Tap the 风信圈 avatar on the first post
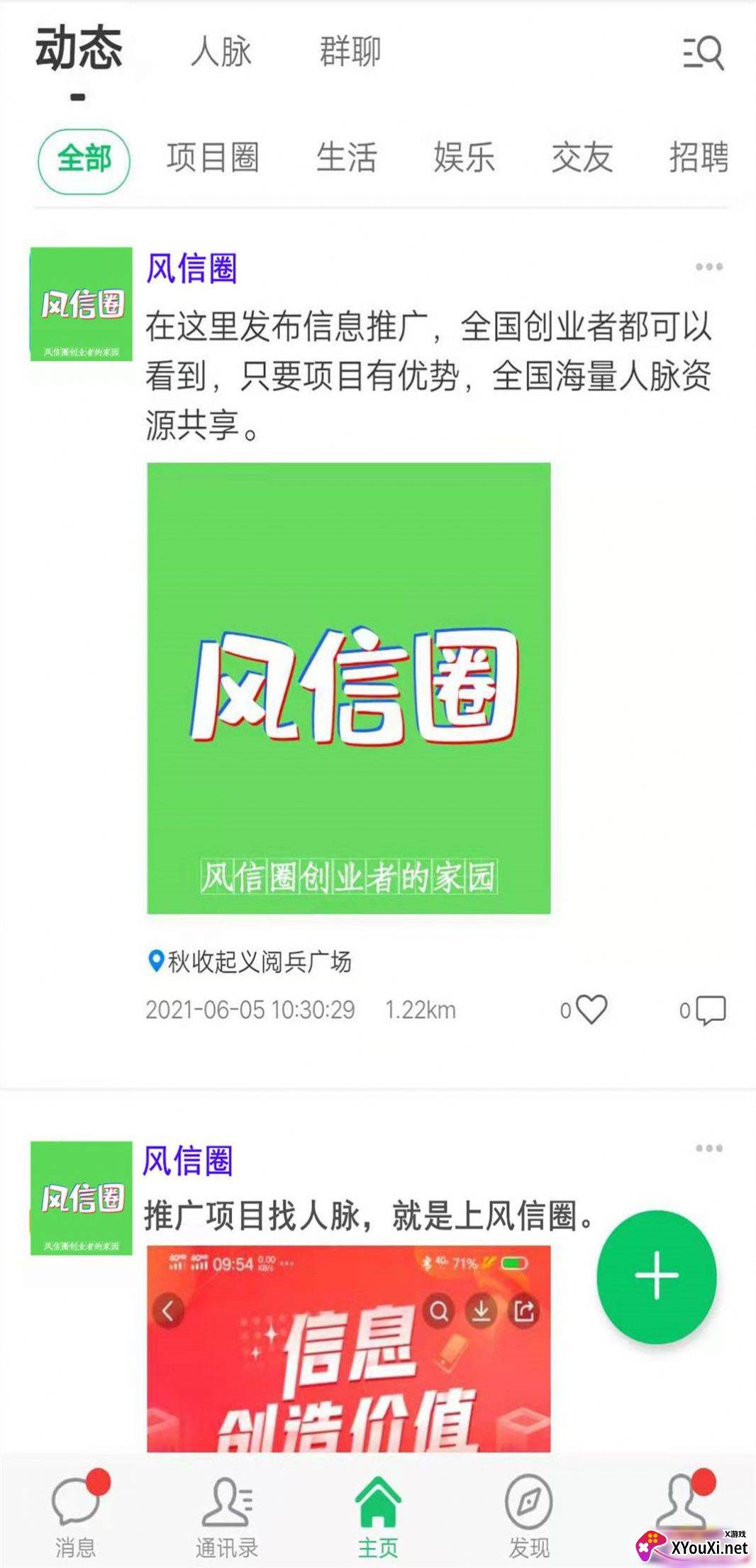This screenshot has width=756, height=1568. click(82, 307)
